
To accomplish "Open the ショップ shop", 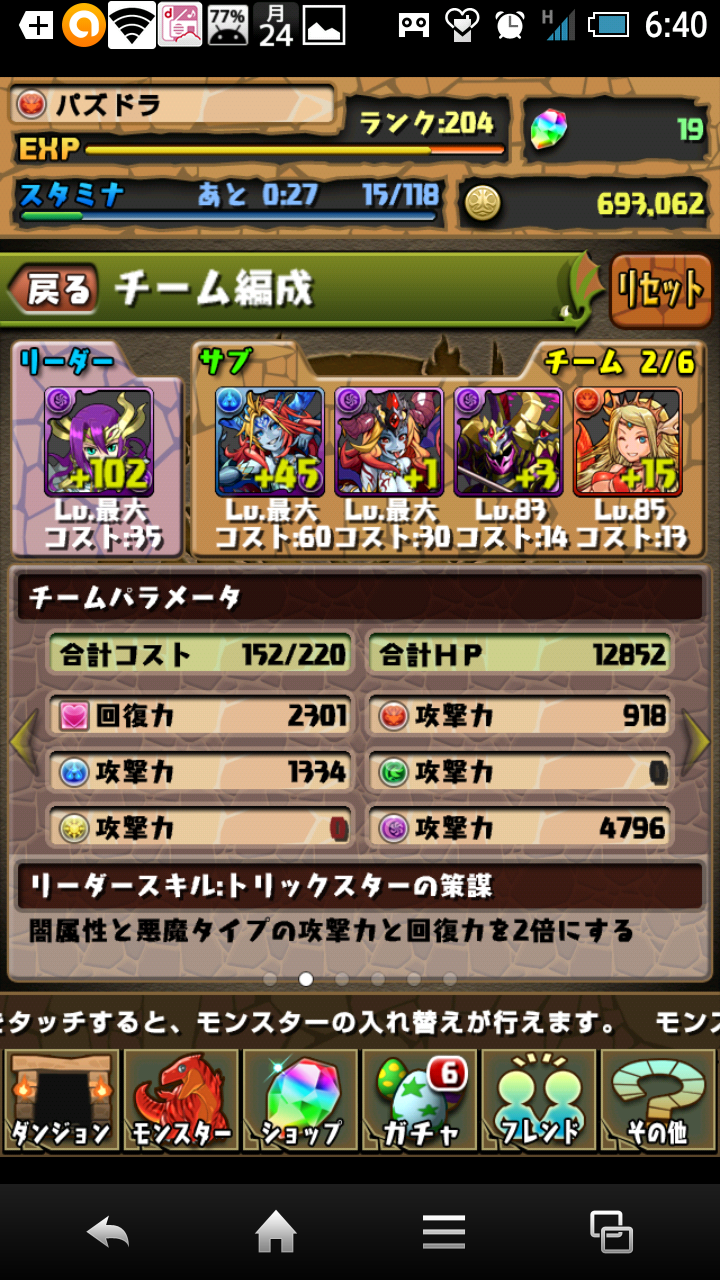I will click(x=300, y=1101).
